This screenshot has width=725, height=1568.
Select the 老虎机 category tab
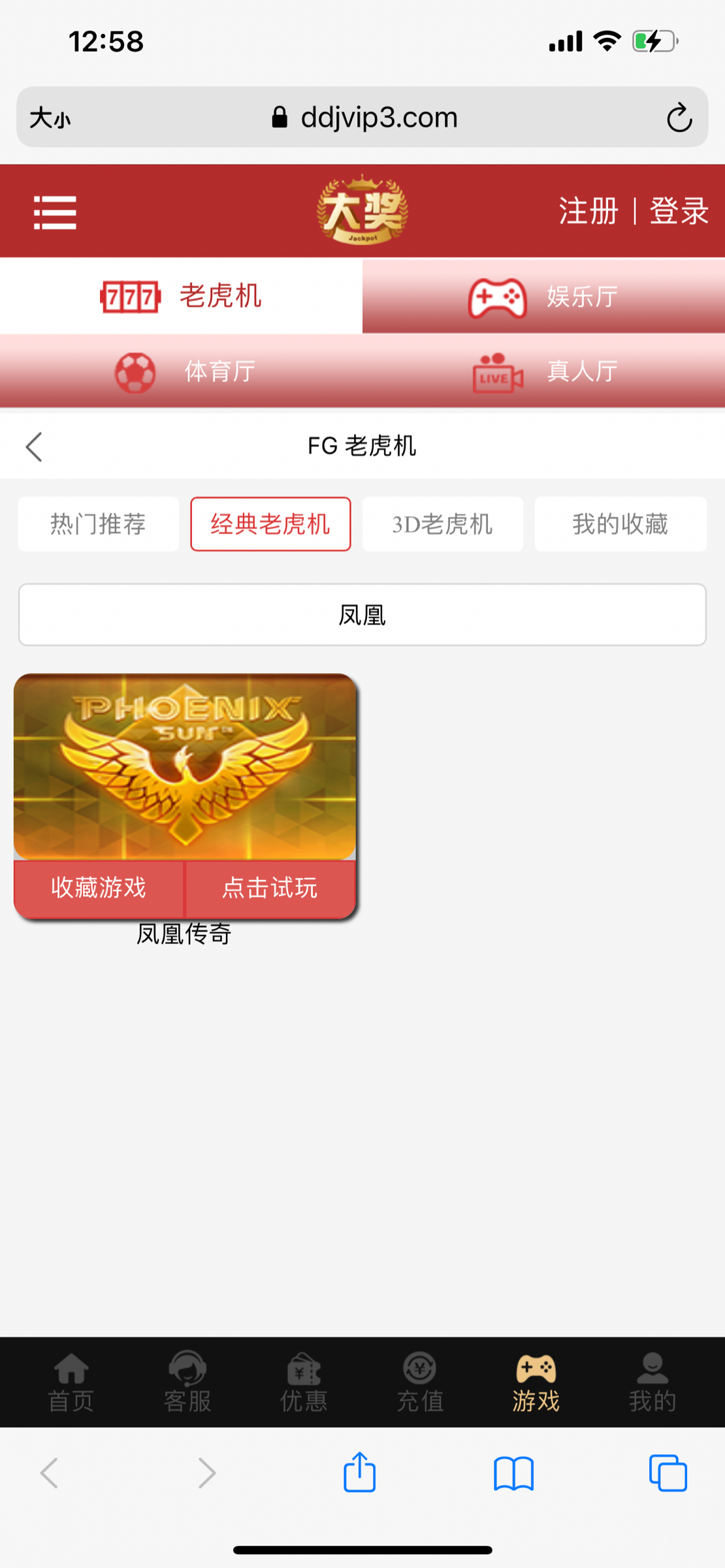point(182,297)
